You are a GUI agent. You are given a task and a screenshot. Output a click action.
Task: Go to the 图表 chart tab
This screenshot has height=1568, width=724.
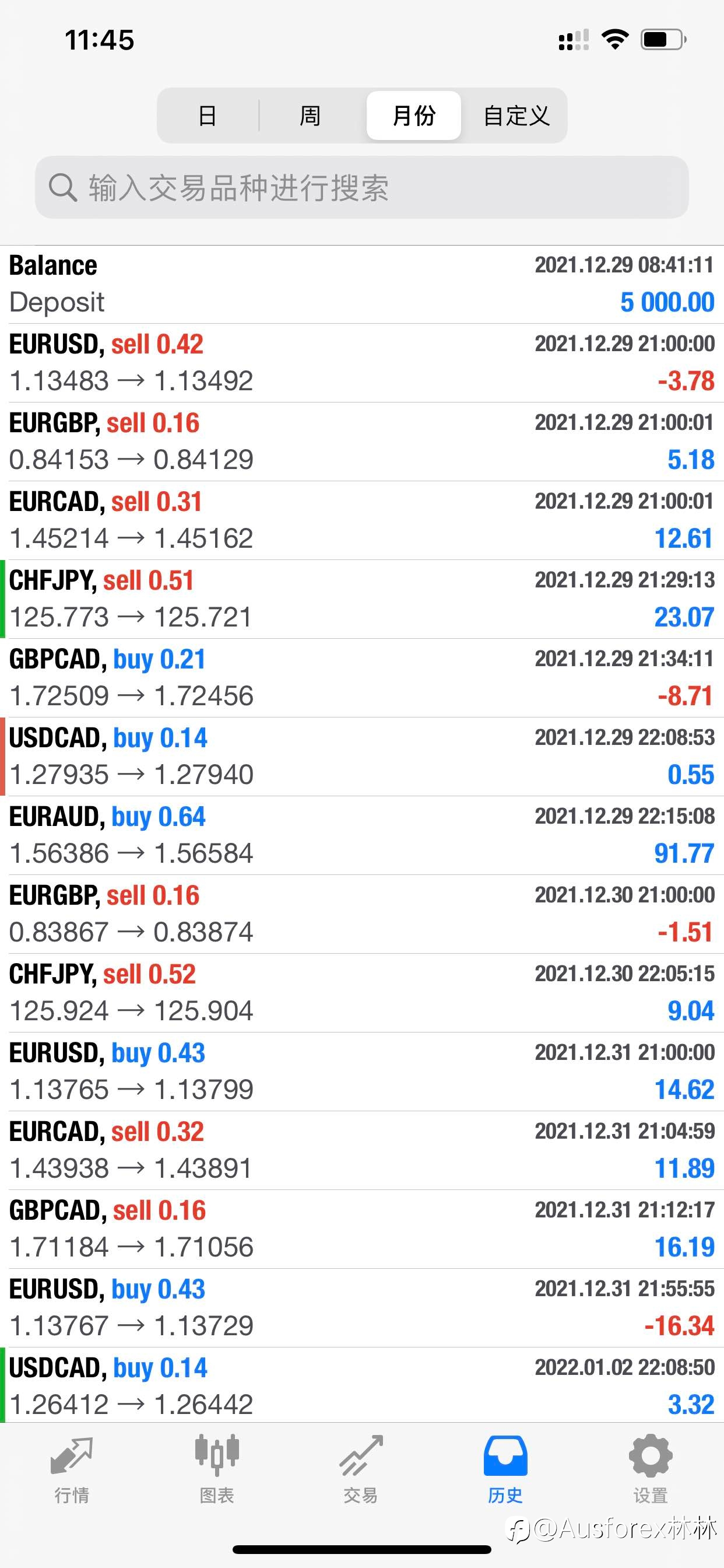217,1470
